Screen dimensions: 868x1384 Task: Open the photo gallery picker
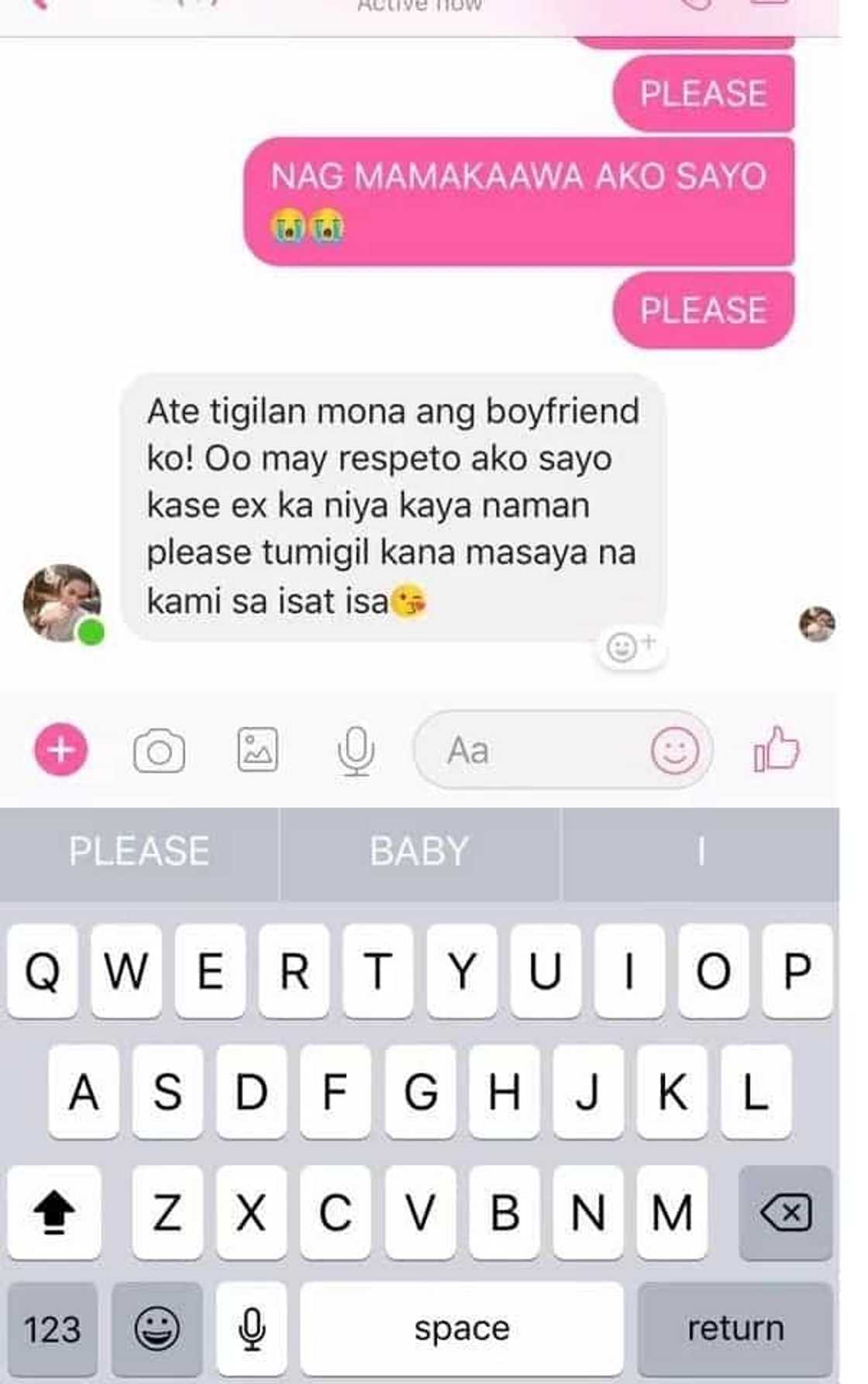(257, 749)
